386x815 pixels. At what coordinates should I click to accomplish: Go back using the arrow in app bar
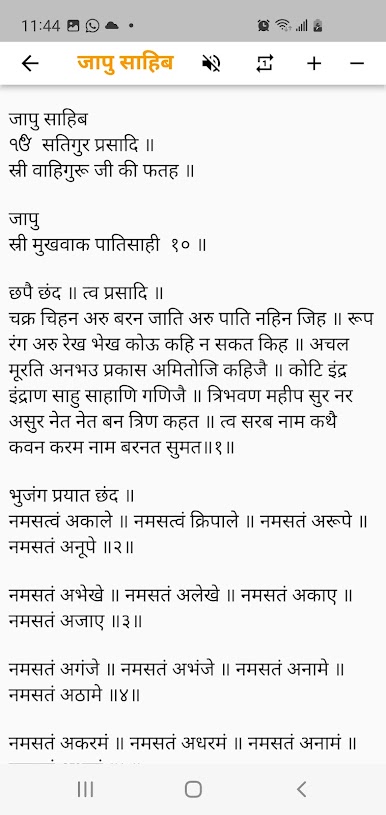[x=30, y=63]
